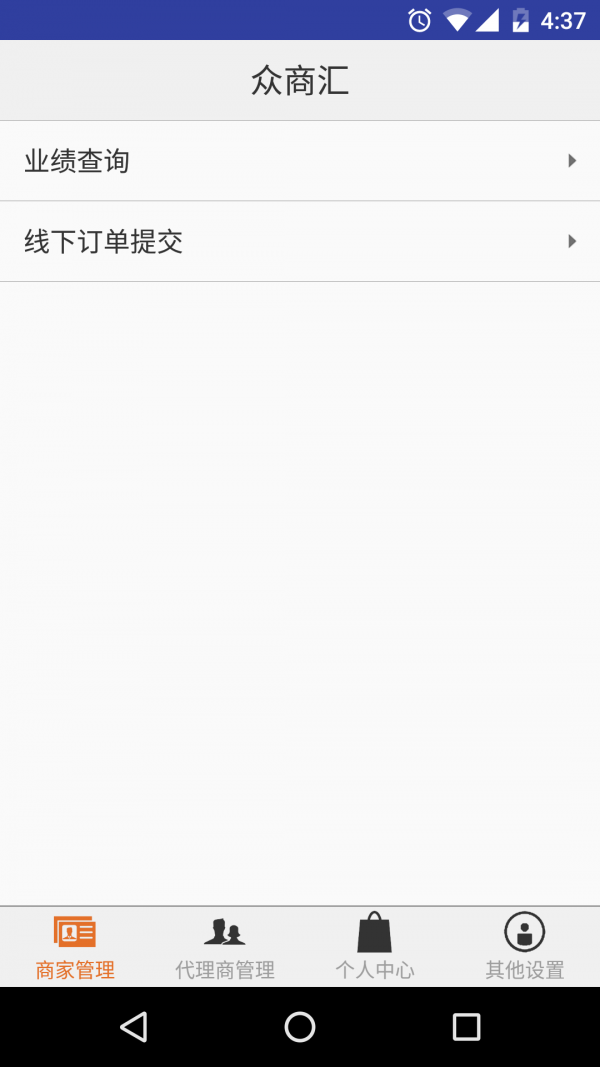The width and height of the screenshot is (600, 1067).
Task: Select the 商家管理 tab
Action: (75, 947)
